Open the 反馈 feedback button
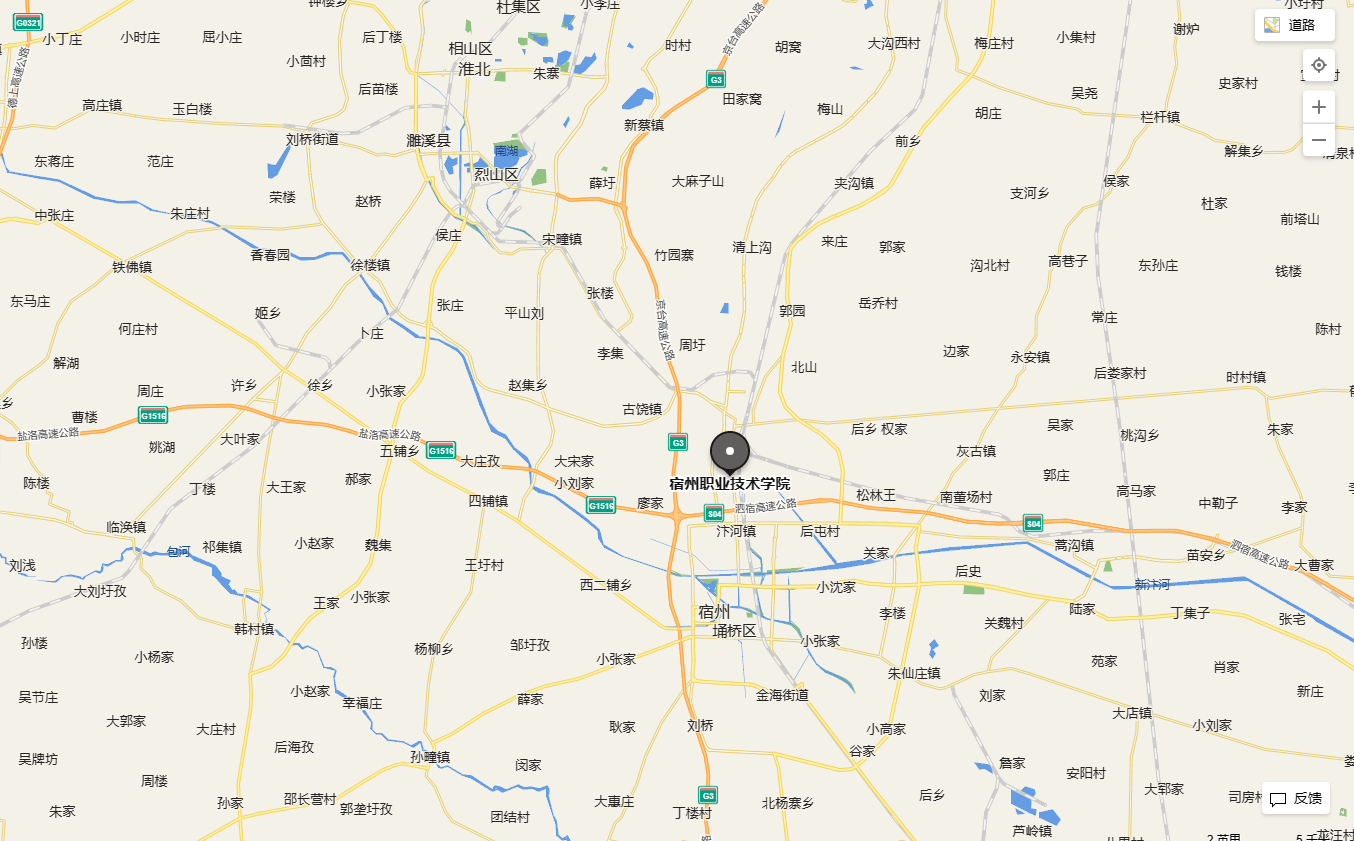This screenshot has height=841, width=1354. click(x=1296, y=798)
